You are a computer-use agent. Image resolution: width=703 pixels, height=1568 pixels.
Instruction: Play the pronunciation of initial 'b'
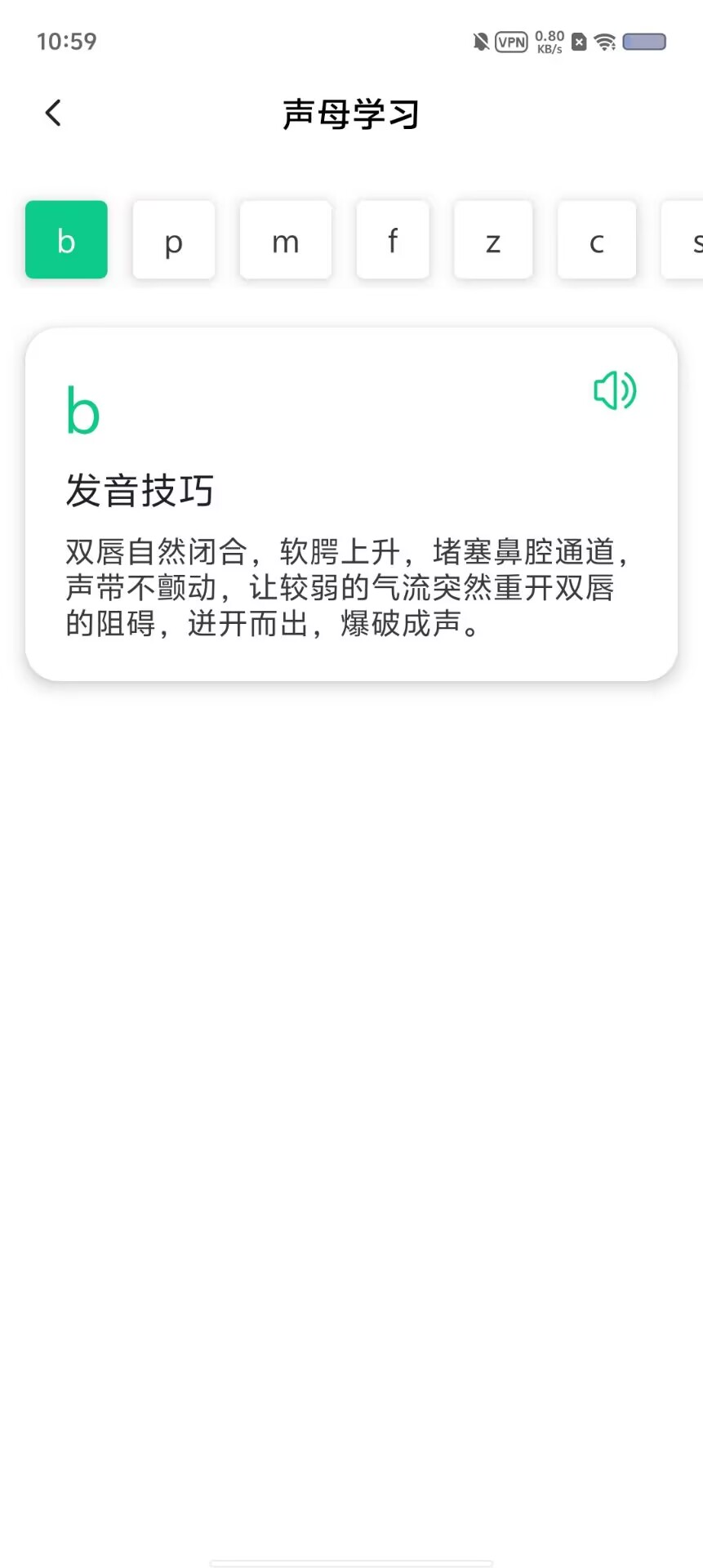click(614, 390)
